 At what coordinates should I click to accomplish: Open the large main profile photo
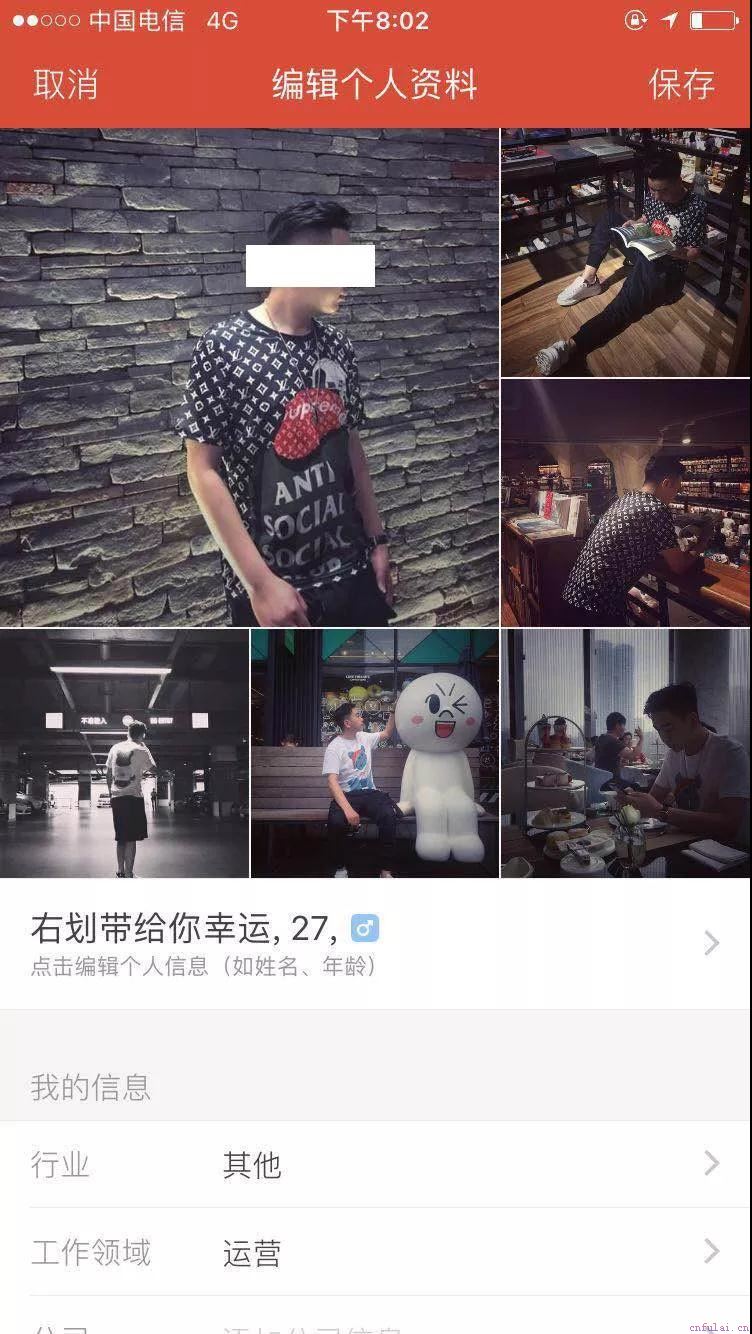click(249, 377)
